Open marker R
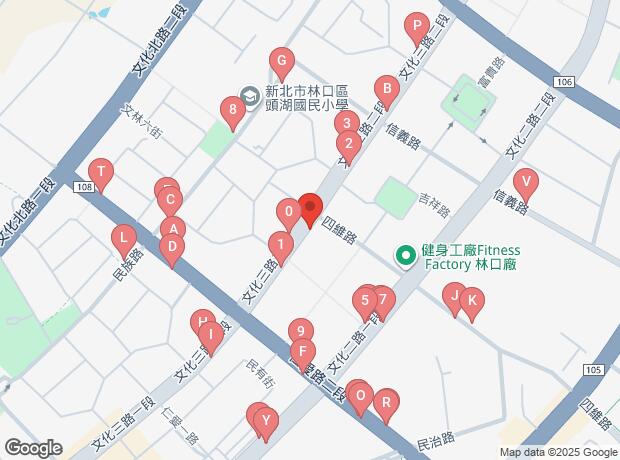This screenshot has height=460, width=620. (x=386, y=404)
